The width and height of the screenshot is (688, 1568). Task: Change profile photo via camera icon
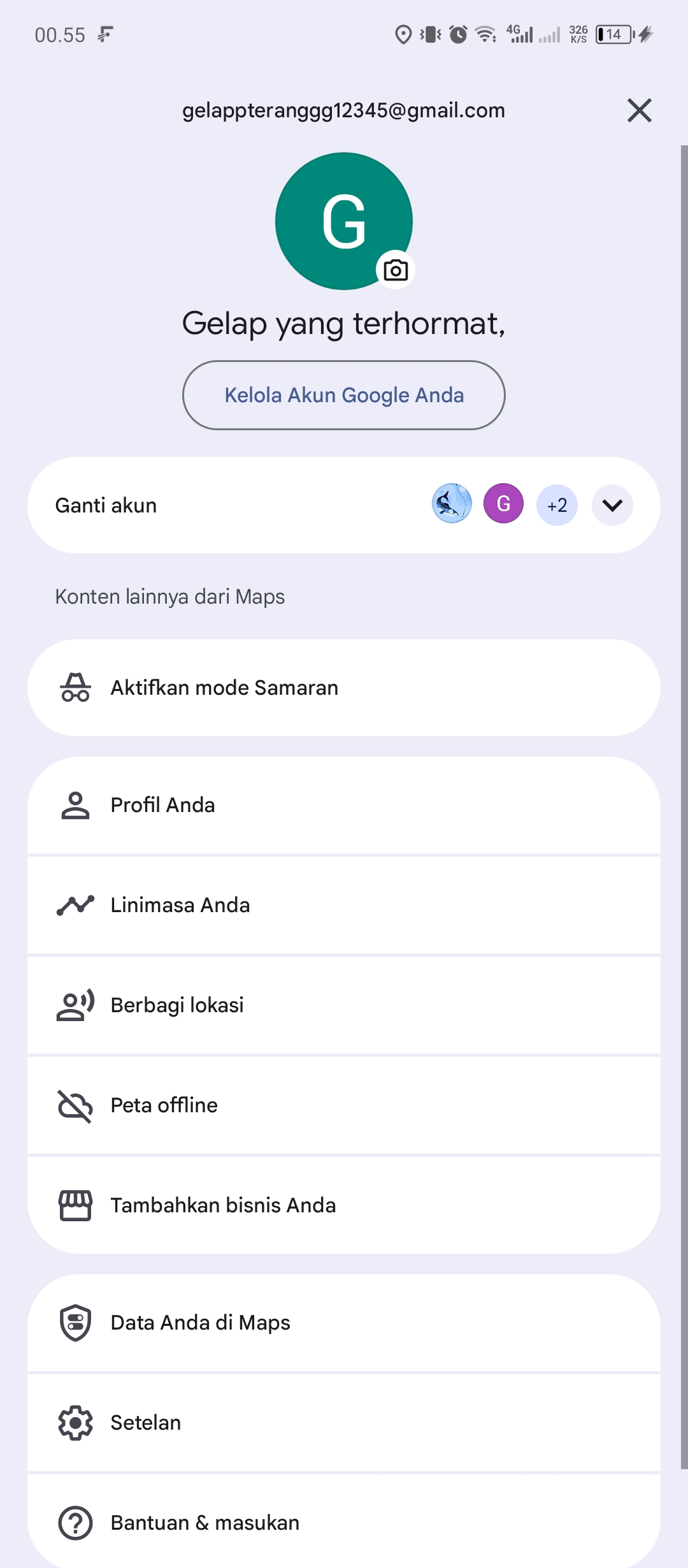pos(396,270)
